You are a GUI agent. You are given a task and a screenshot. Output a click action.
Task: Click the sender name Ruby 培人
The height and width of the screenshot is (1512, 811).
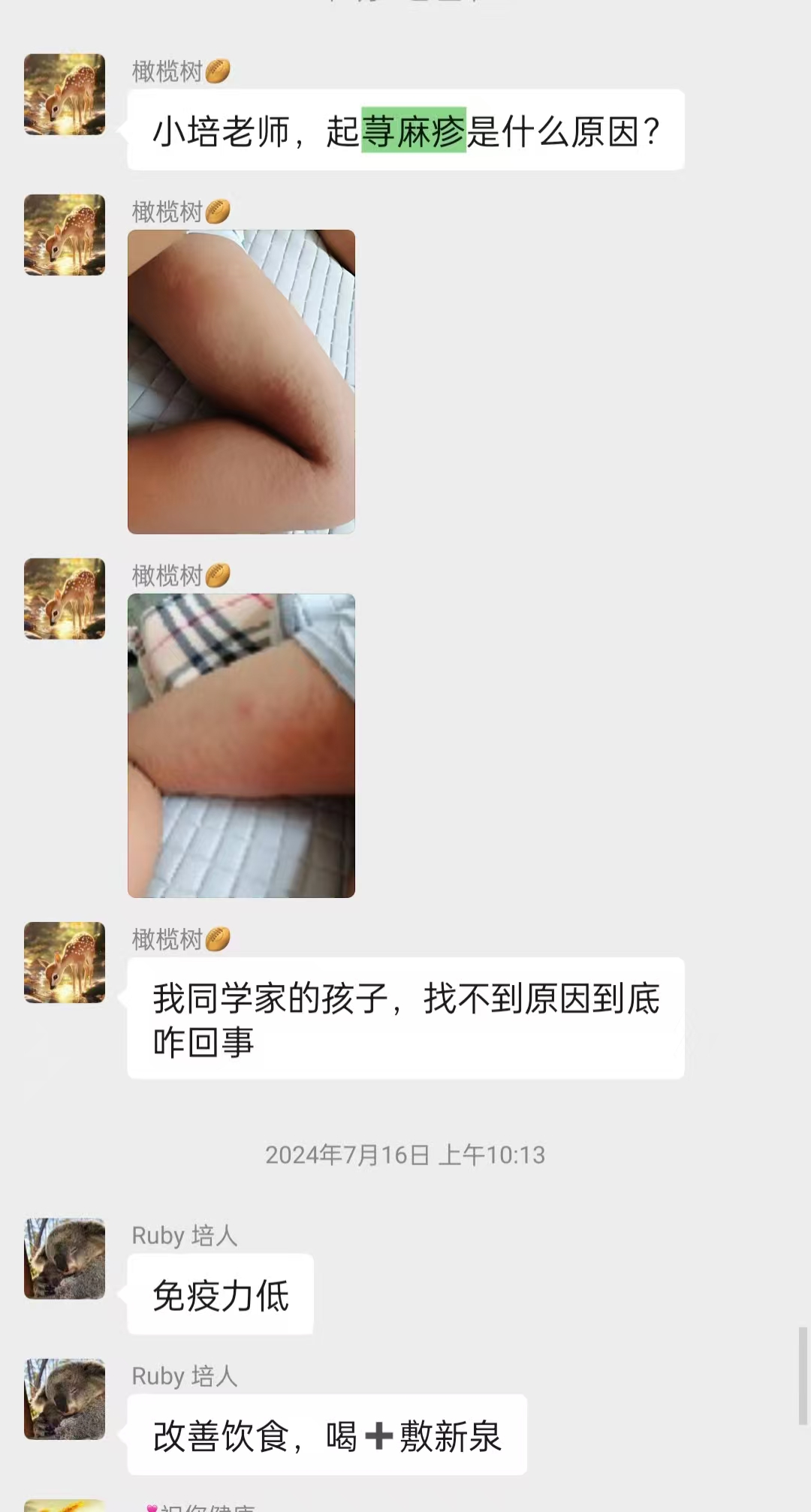click(182, 1236)
